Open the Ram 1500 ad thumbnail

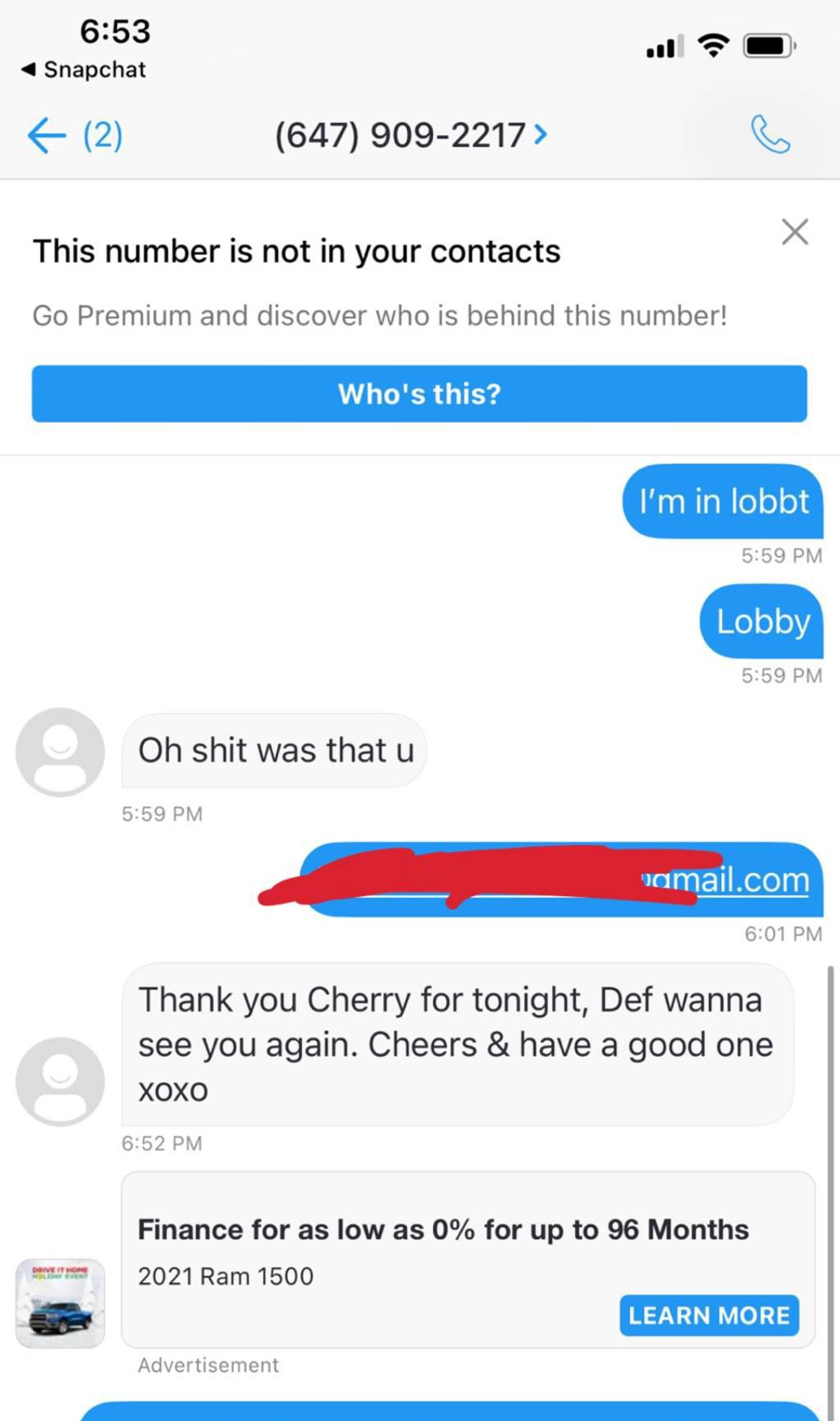(x=61, y=1304)
